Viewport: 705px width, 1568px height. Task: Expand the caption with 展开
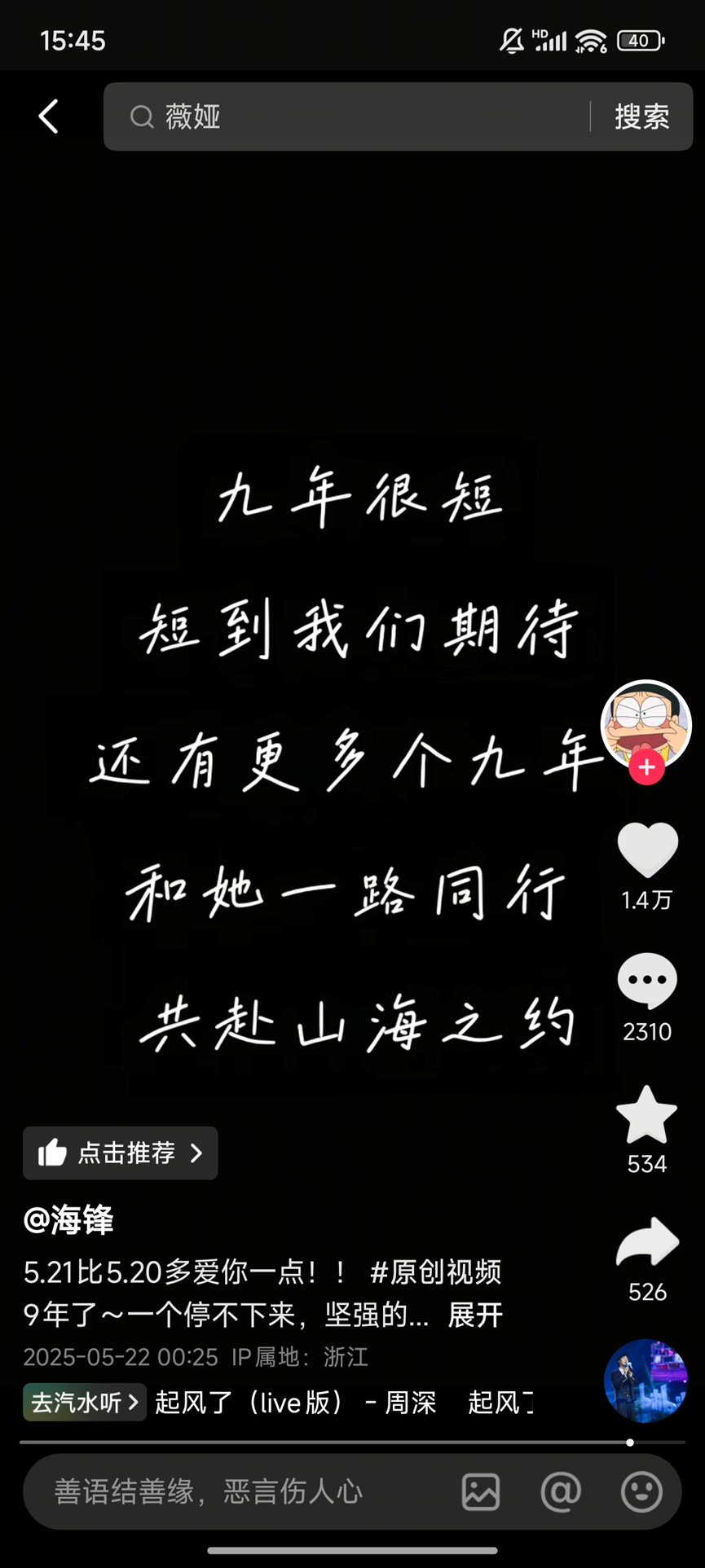click(x=475, y=1314)
